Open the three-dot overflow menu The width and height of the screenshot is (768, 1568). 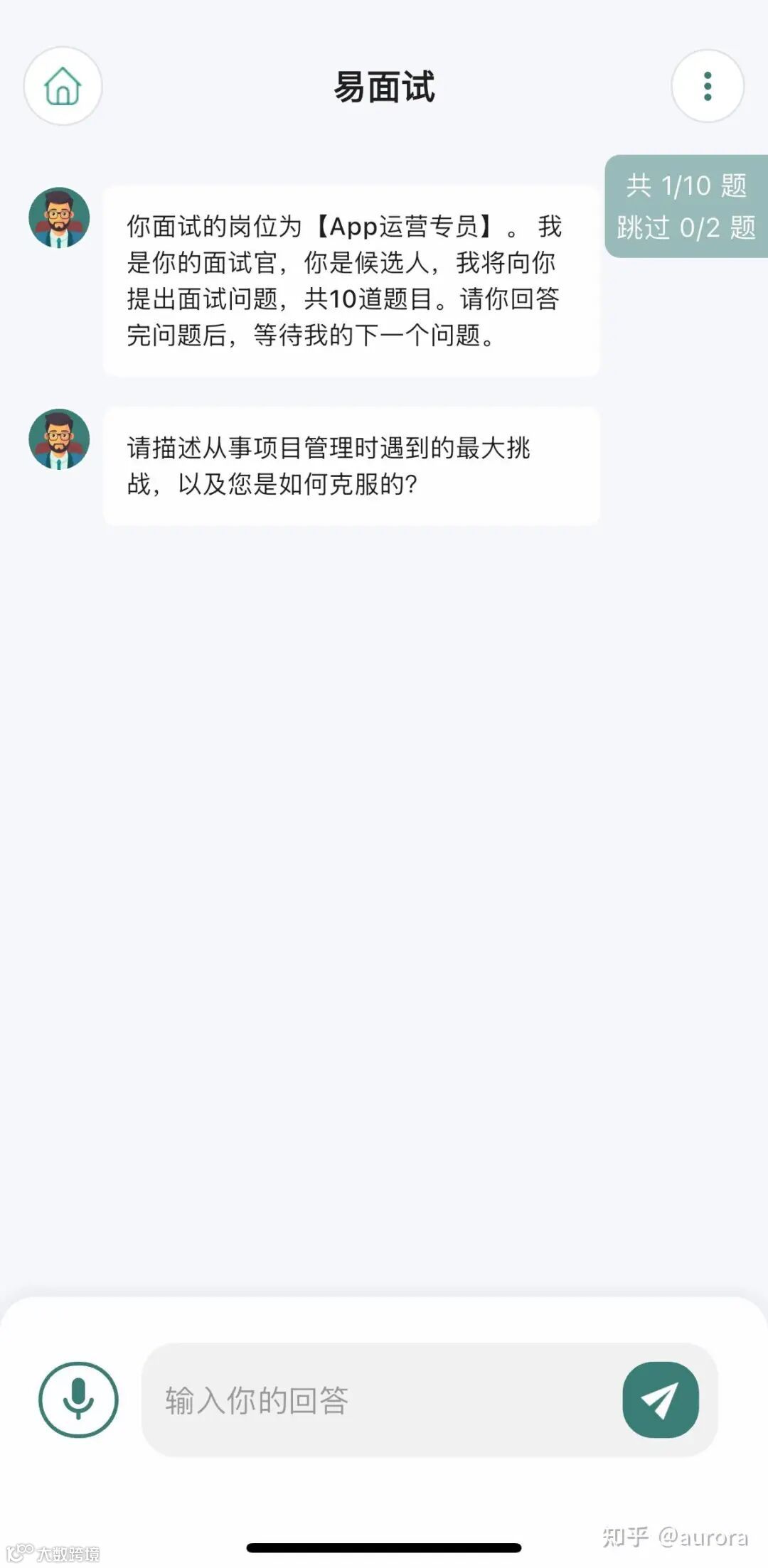point(707,86)
